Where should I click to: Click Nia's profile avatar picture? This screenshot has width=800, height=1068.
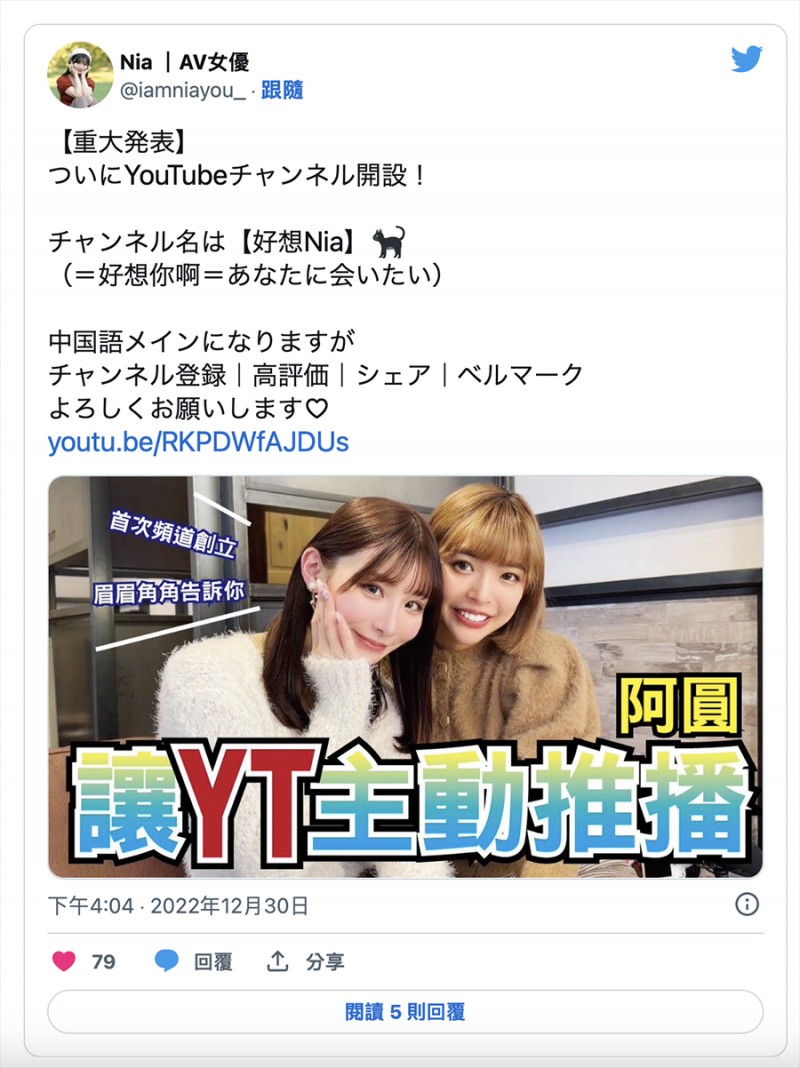(x=82, y=72)
